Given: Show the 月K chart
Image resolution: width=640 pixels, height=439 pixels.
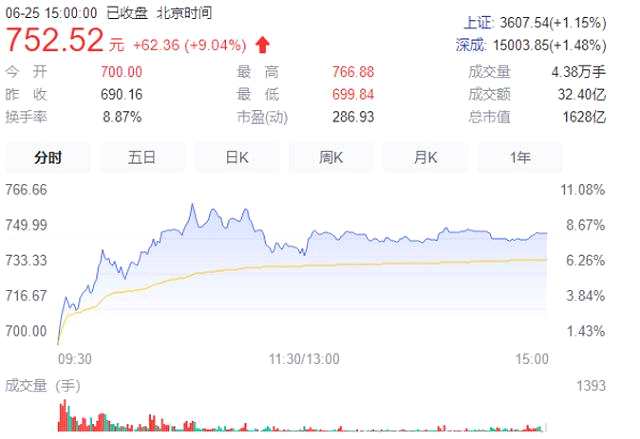Looking at the screenshot, I should click(x=425, y=157).
